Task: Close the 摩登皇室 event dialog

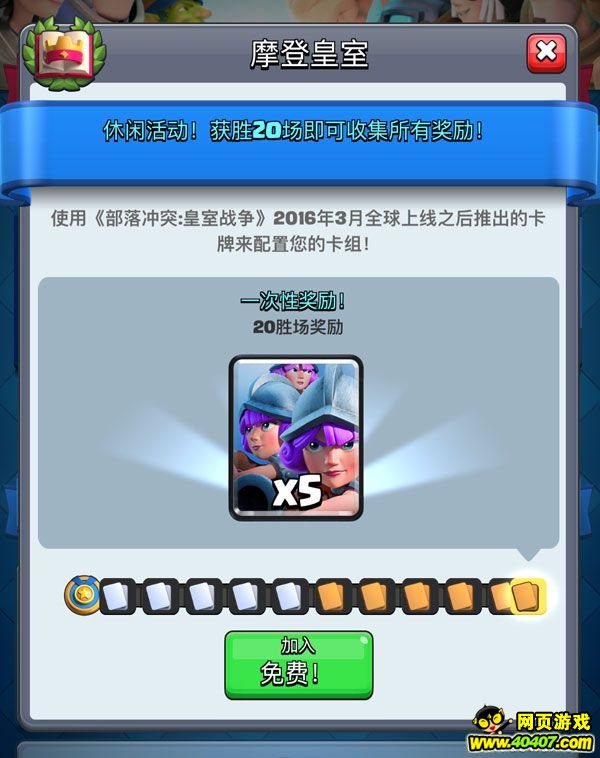Action: pos(546,52)
